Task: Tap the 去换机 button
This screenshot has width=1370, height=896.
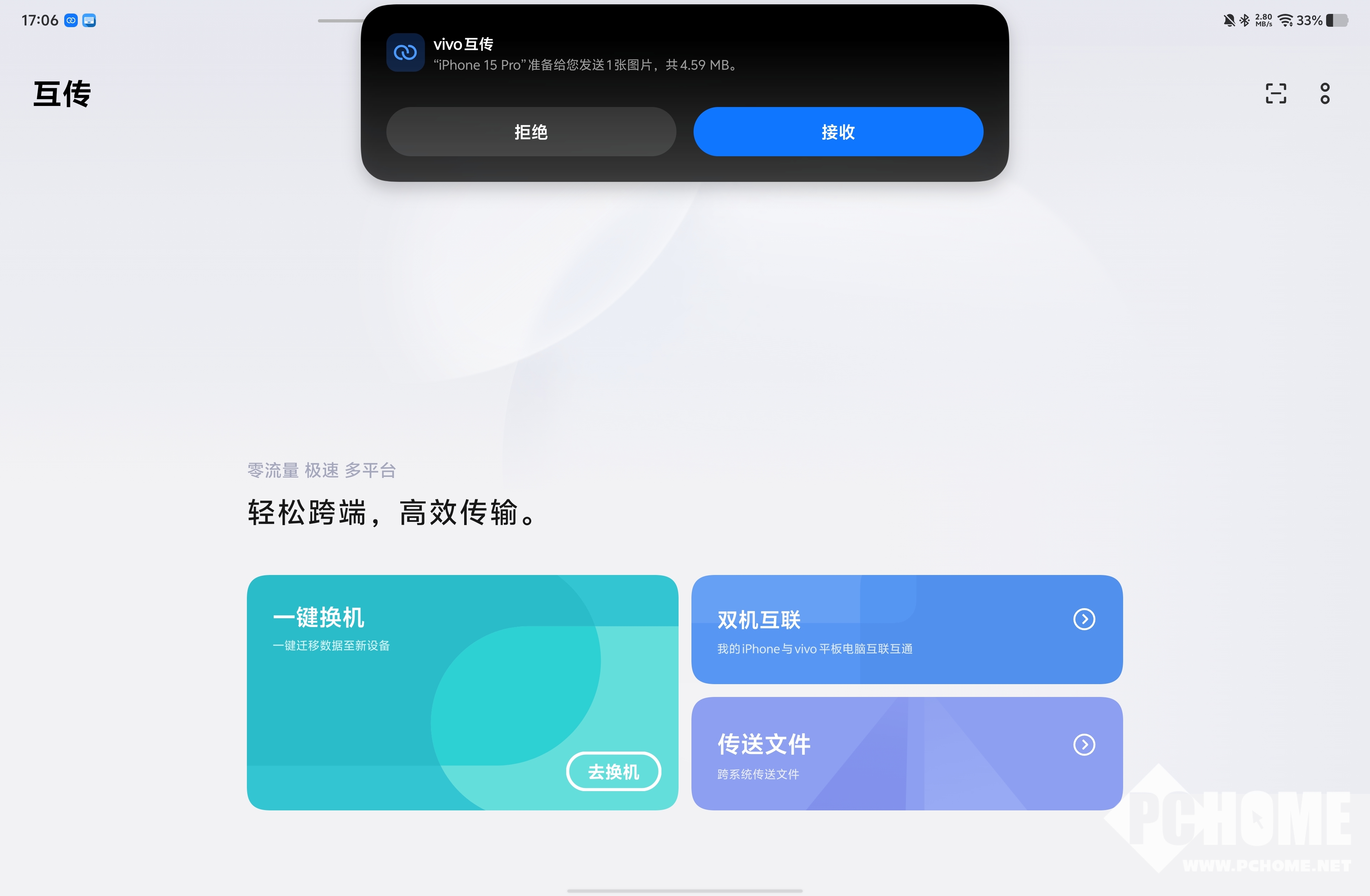Action: [613, 771]
